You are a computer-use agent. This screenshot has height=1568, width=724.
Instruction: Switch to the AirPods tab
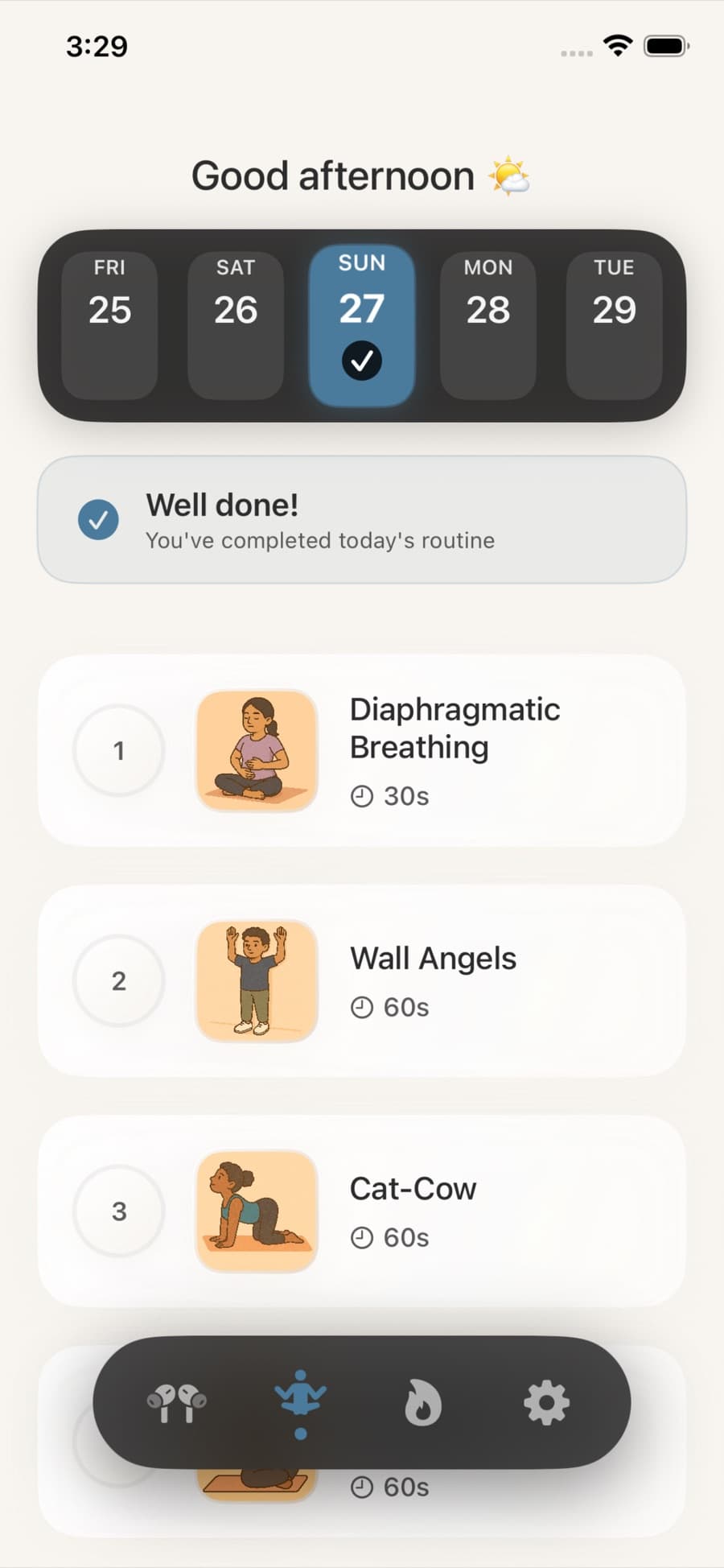177,1403
